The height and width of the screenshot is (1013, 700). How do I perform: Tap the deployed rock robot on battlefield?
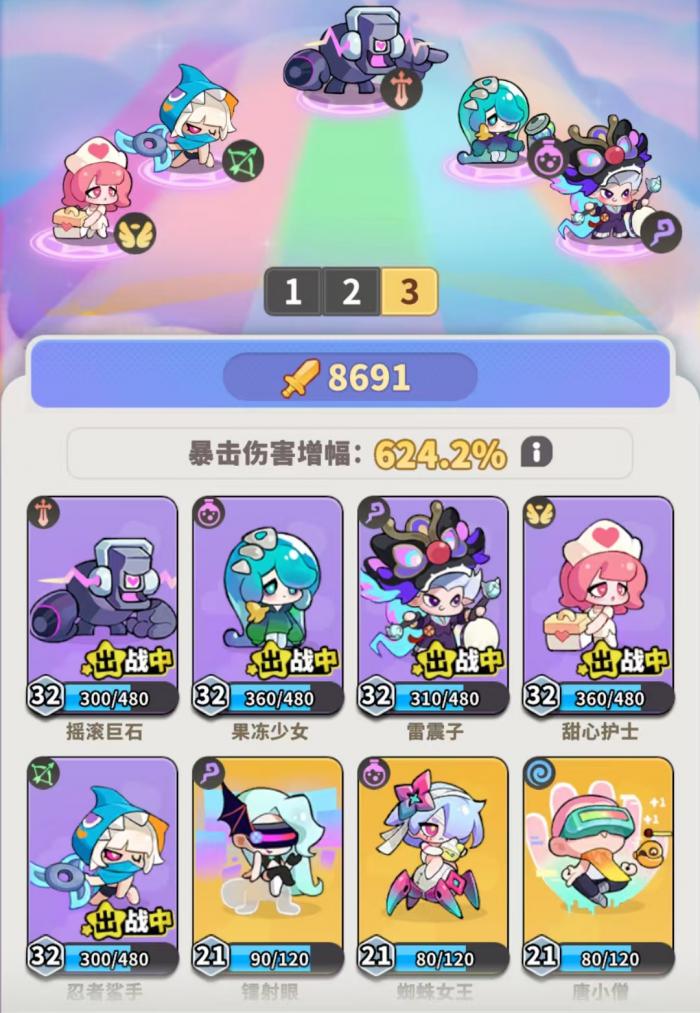point(355,55)
